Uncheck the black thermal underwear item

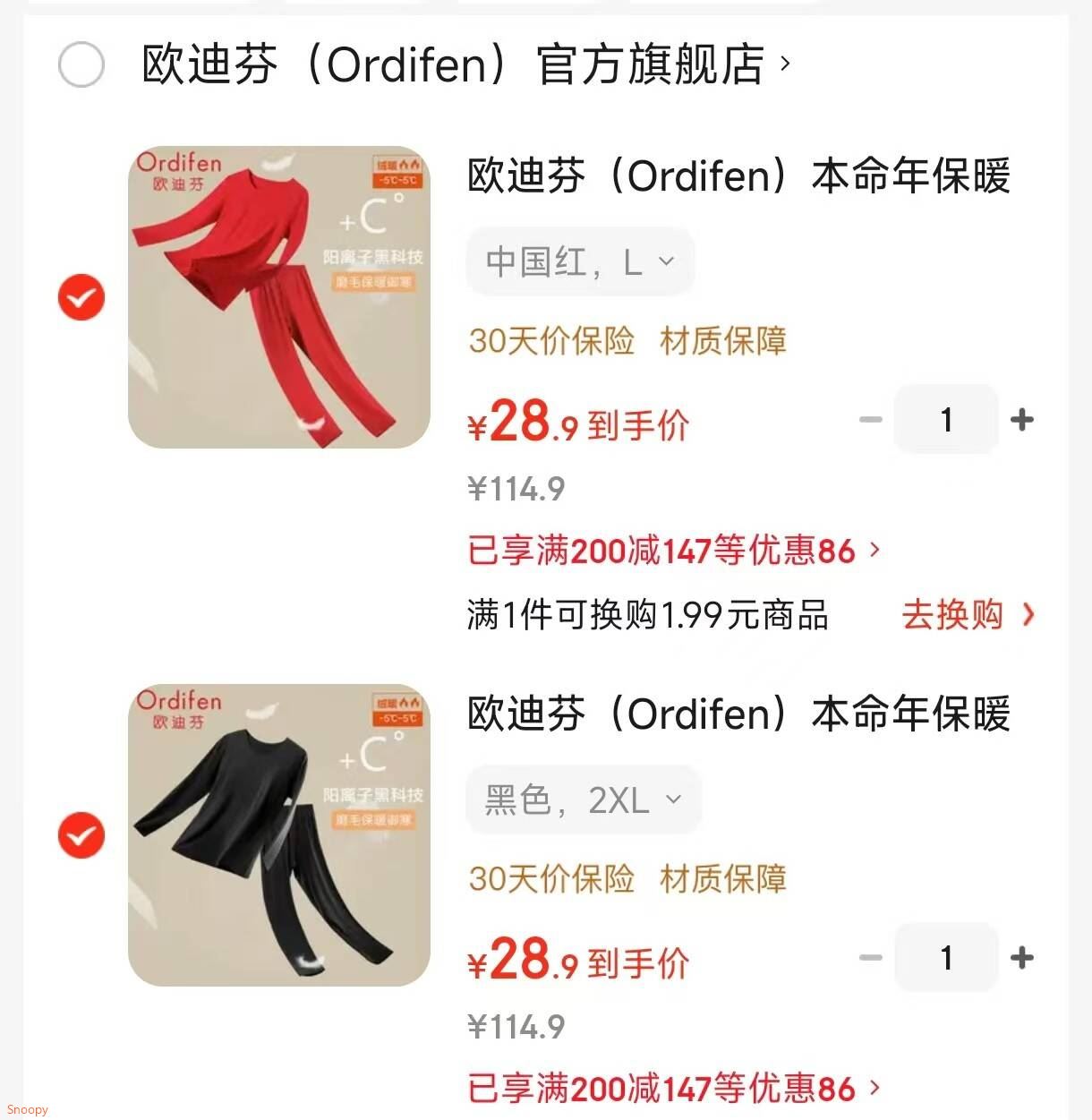click(81, 835)
